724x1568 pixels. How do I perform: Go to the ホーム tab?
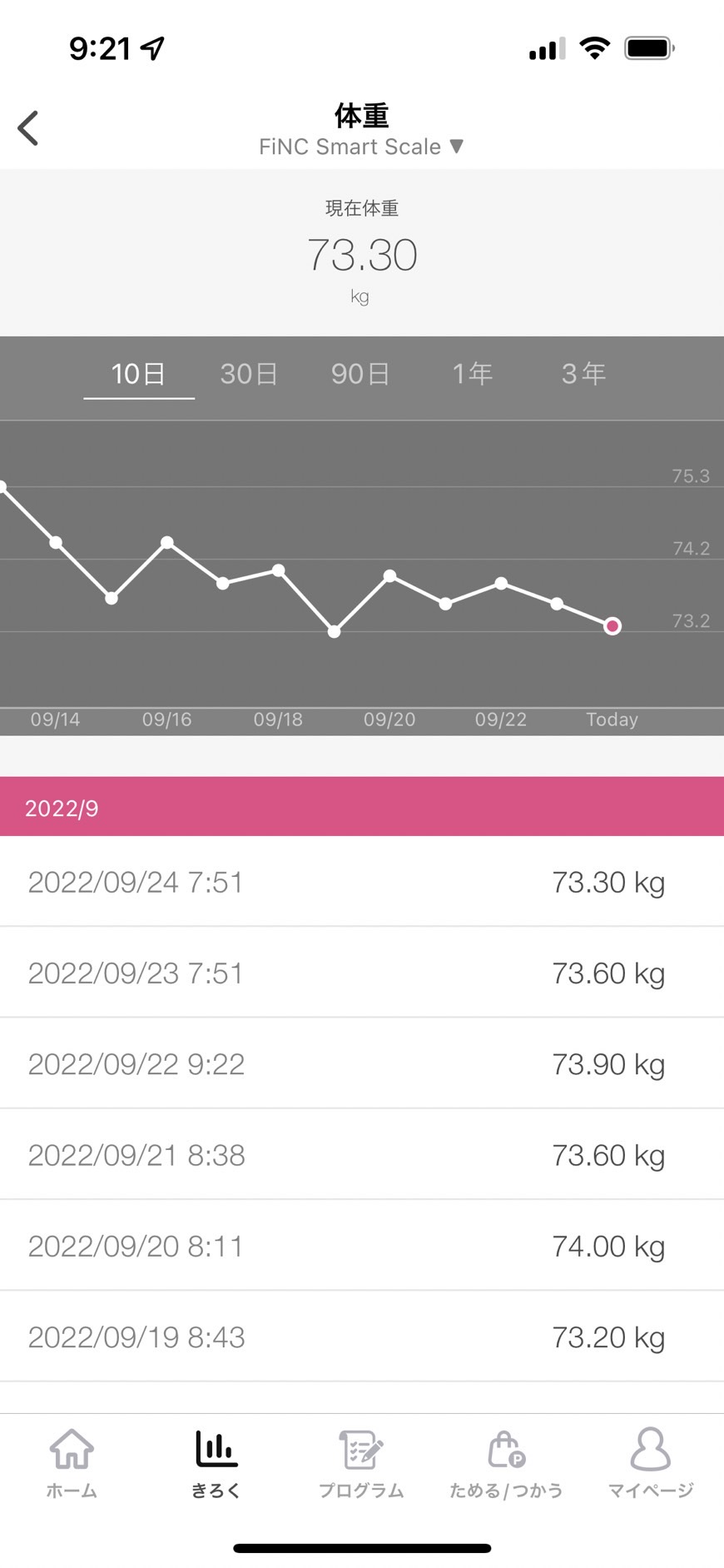tap(72, 1463)
